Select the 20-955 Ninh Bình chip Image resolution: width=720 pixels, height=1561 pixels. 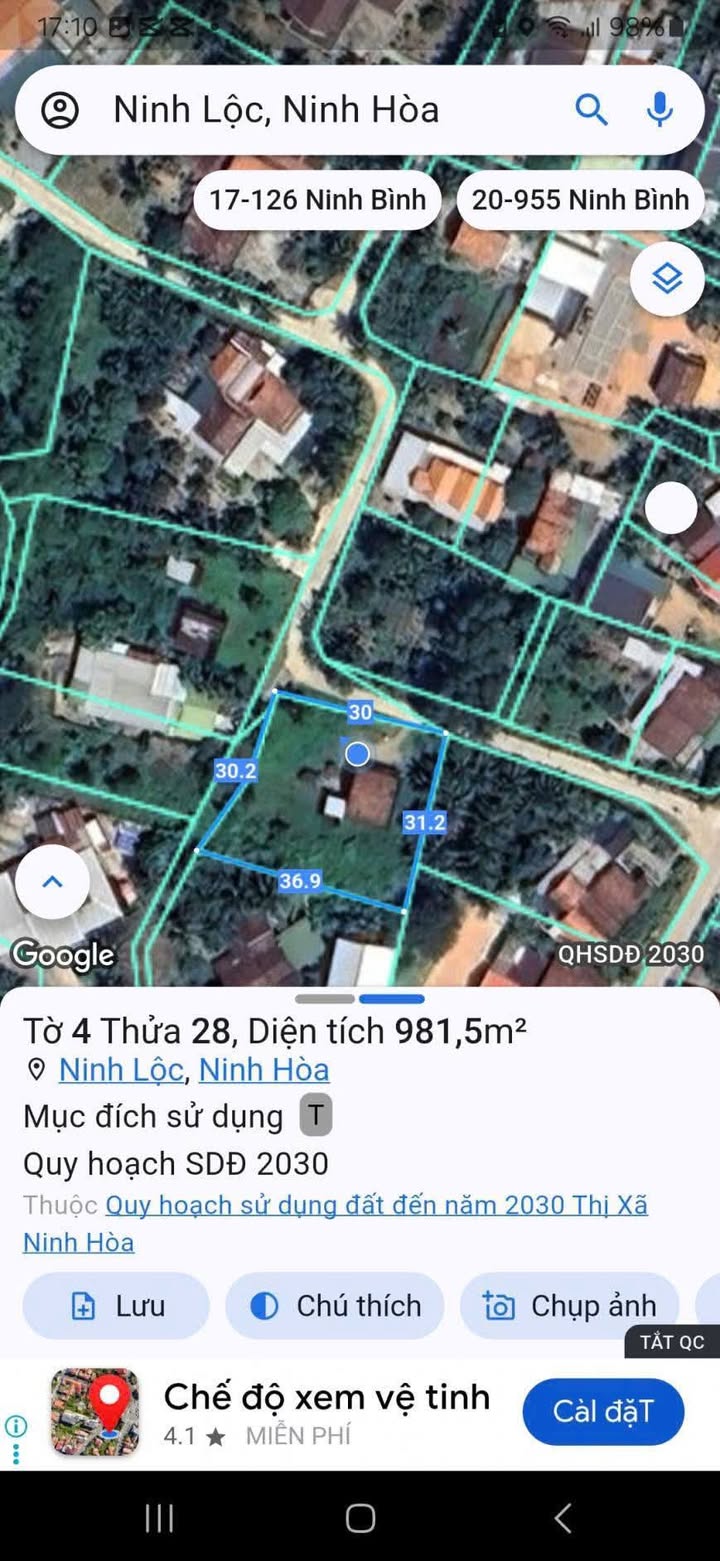click(x=580, y=200)
